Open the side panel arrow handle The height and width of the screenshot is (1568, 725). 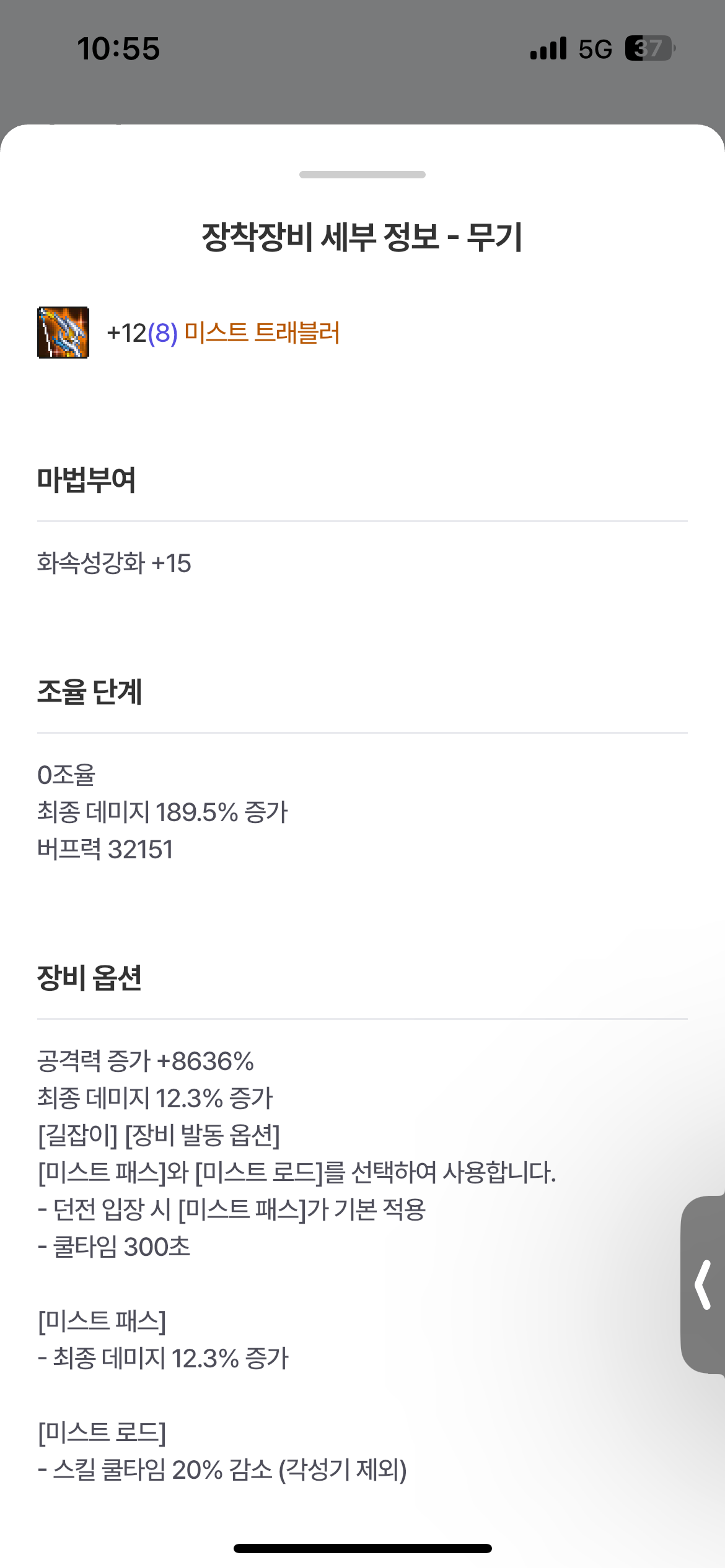pos(703,1285)
